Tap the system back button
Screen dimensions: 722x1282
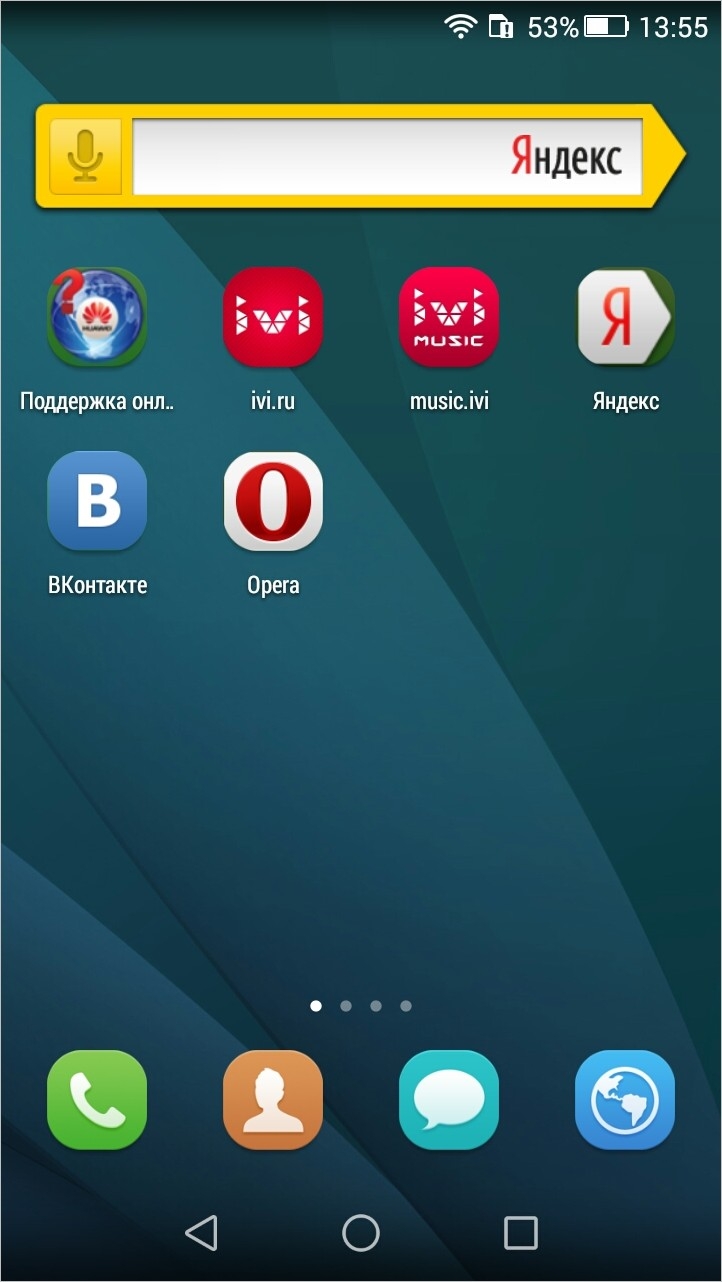(x=201, y=1233)
